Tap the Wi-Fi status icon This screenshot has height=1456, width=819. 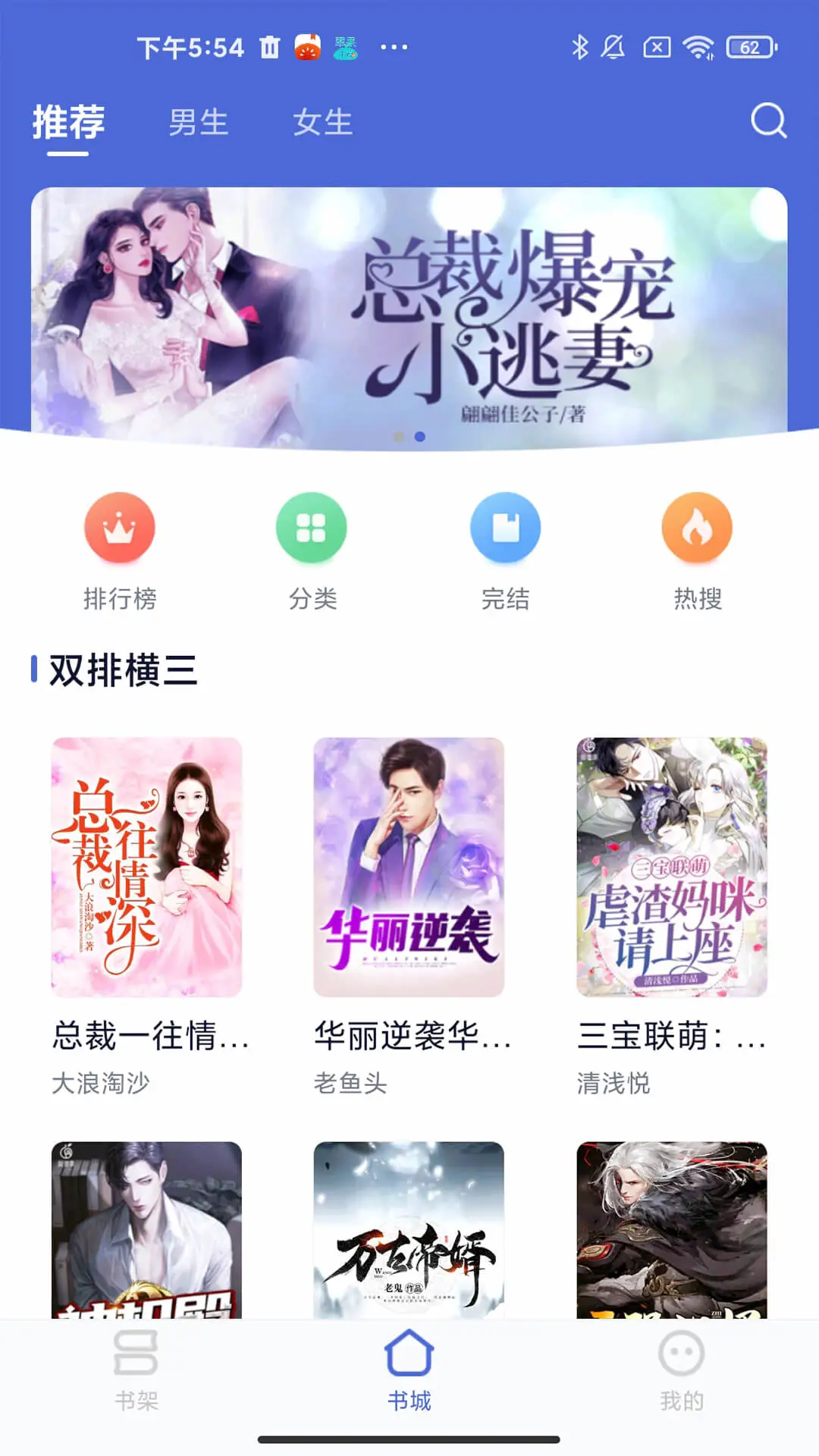click(698, 47)
